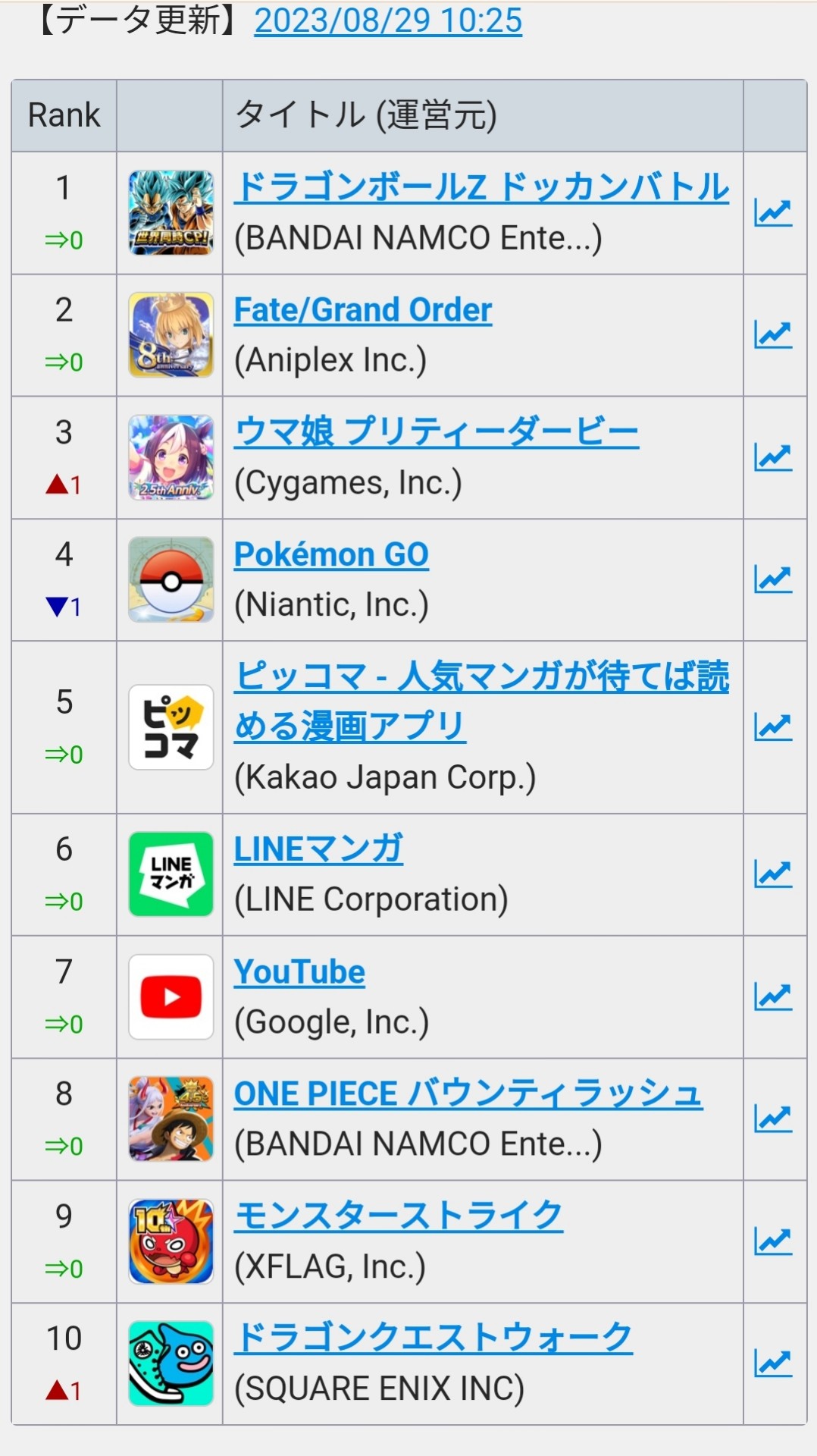Open the ピッコマ manga app link
Screen dimensions: 817x1456
(x=481, y=701)
